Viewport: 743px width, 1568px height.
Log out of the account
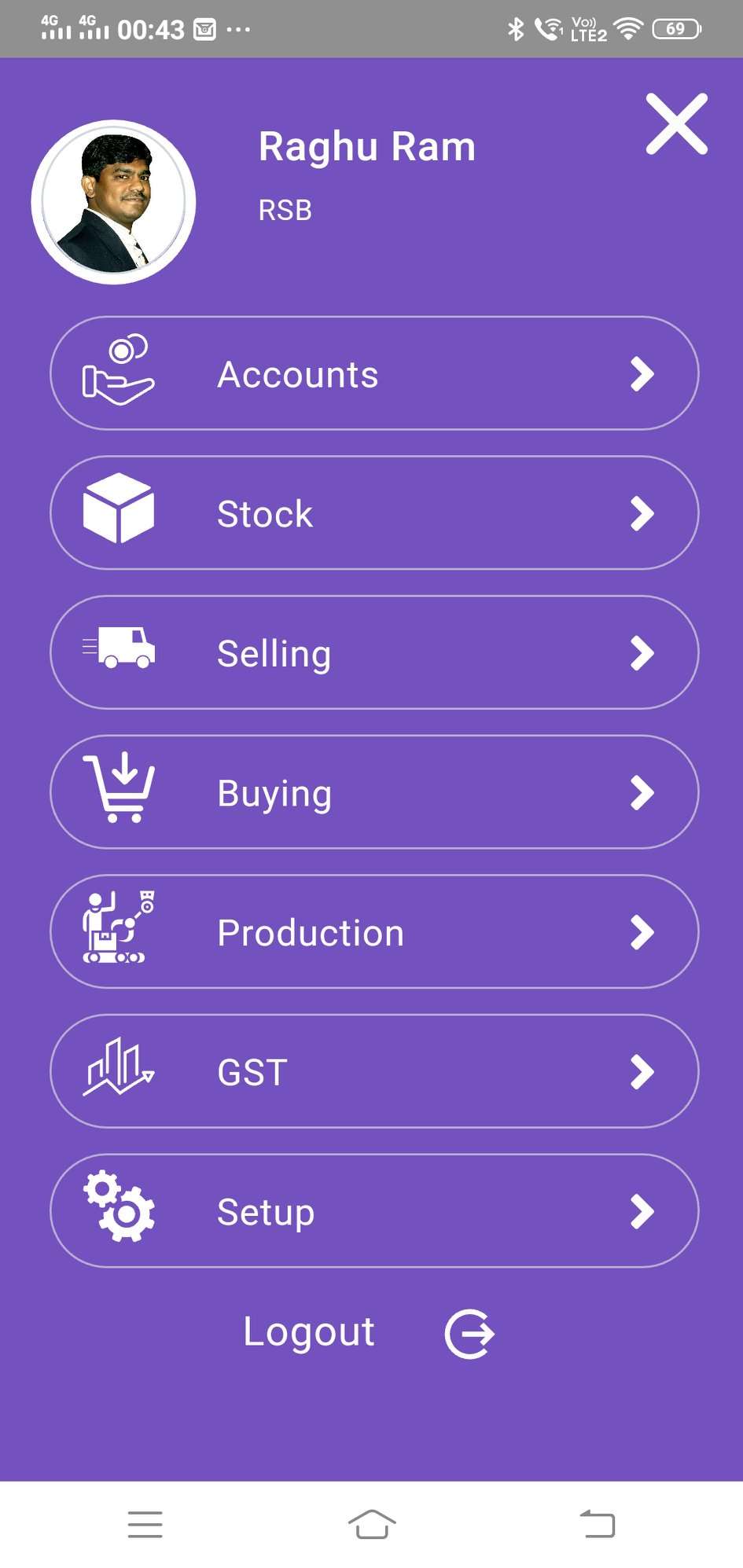pos(368,1333)
